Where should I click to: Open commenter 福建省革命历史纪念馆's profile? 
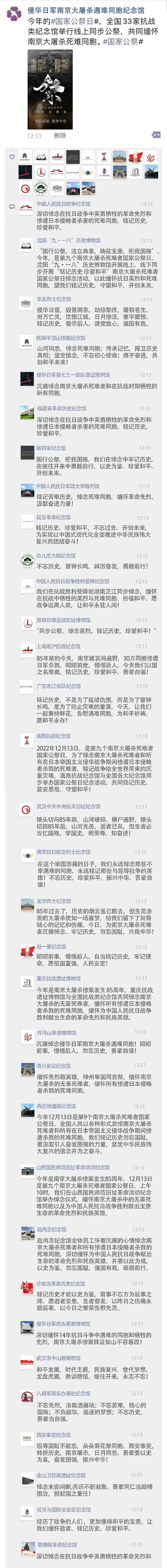click(x=61, y=408)
